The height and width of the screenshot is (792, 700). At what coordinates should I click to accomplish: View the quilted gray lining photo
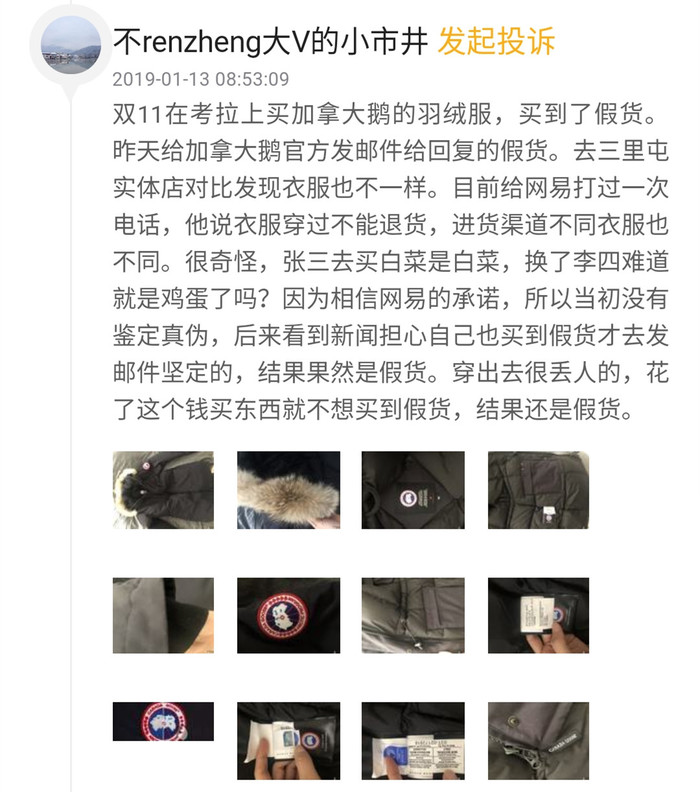pyautogui.click(x=412, y=615)
